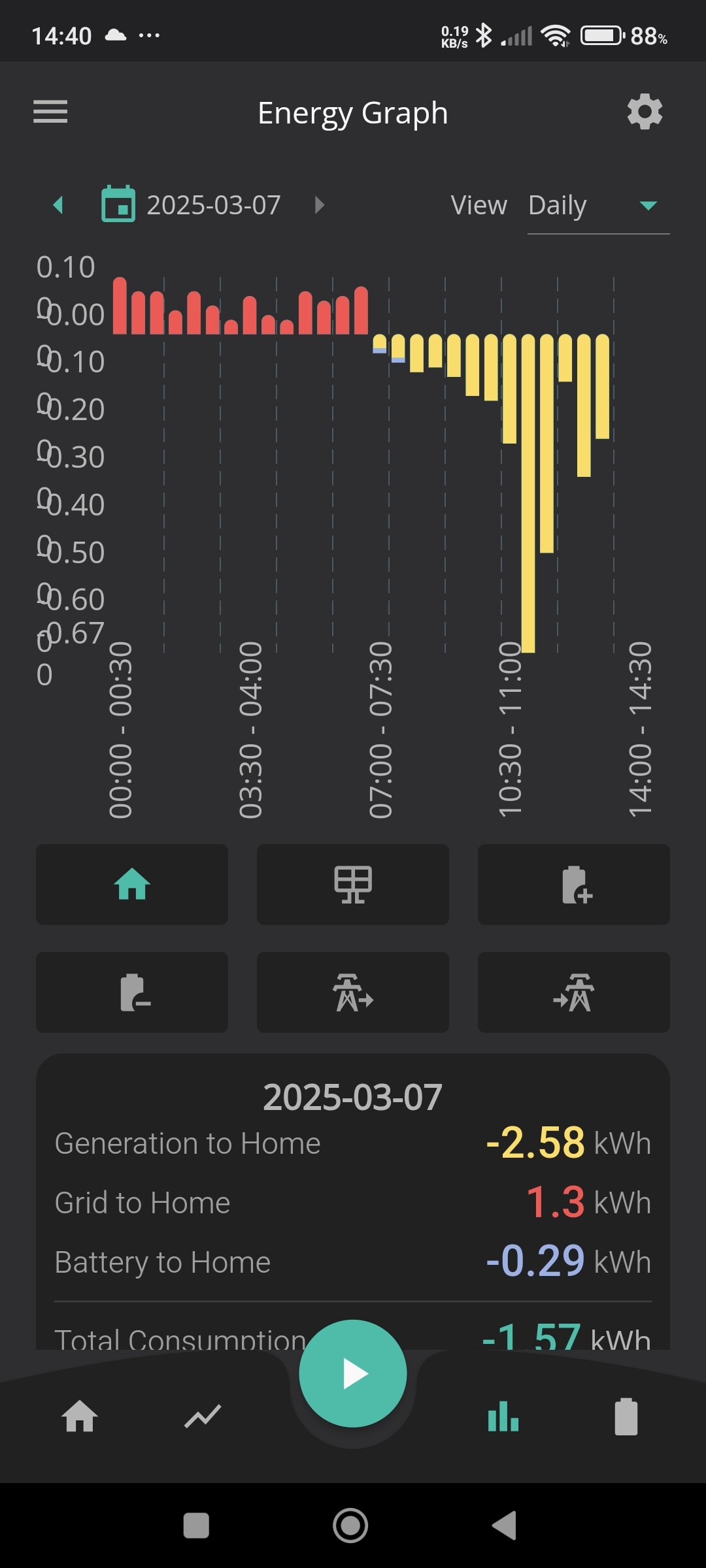This screenshot has height=1568, width=706.
Task: Switch to the battery tab
Action: click(626, 1416)
